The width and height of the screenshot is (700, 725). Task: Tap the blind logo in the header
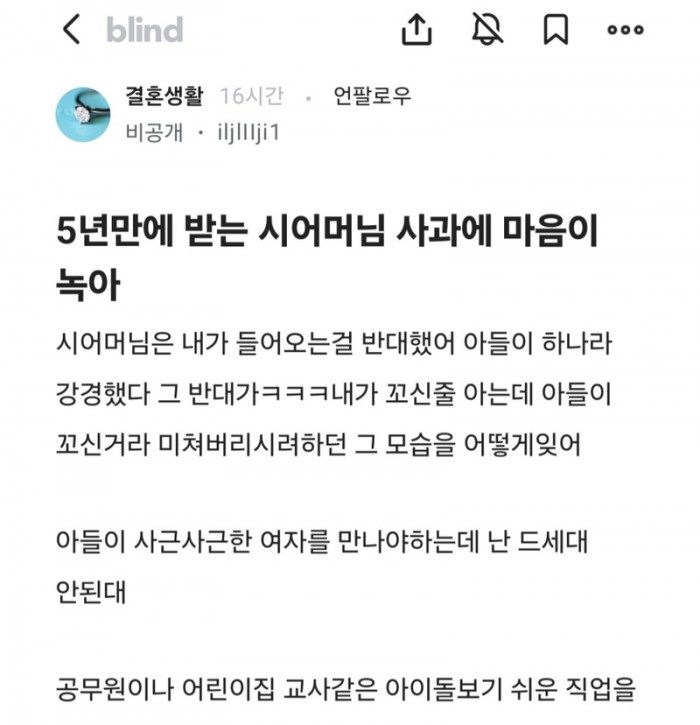tap(145, 30)
